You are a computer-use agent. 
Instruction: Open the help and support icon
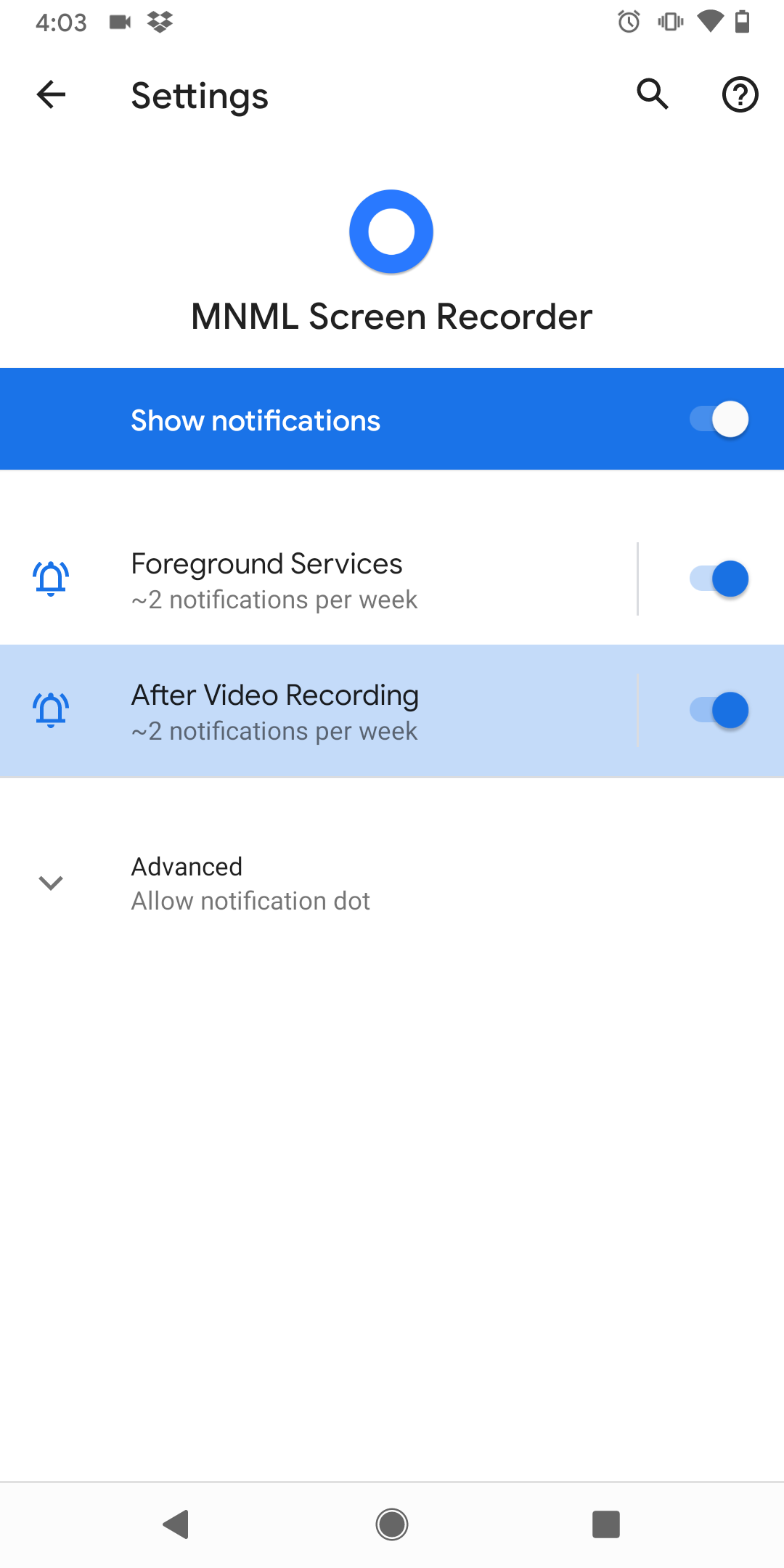(740, 94)
